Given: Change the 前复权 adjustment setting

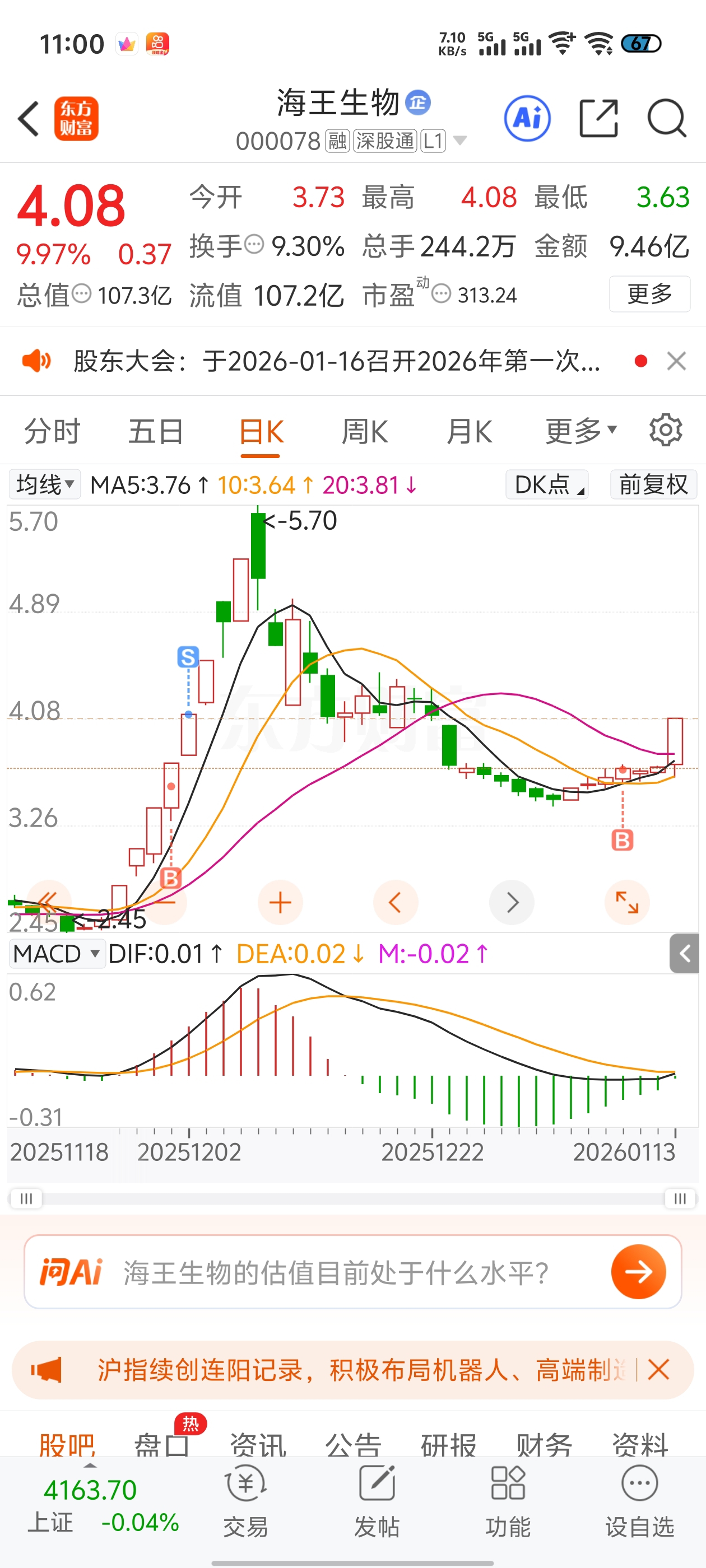Looking at the screenshot, I should click(x=653, y=485).
